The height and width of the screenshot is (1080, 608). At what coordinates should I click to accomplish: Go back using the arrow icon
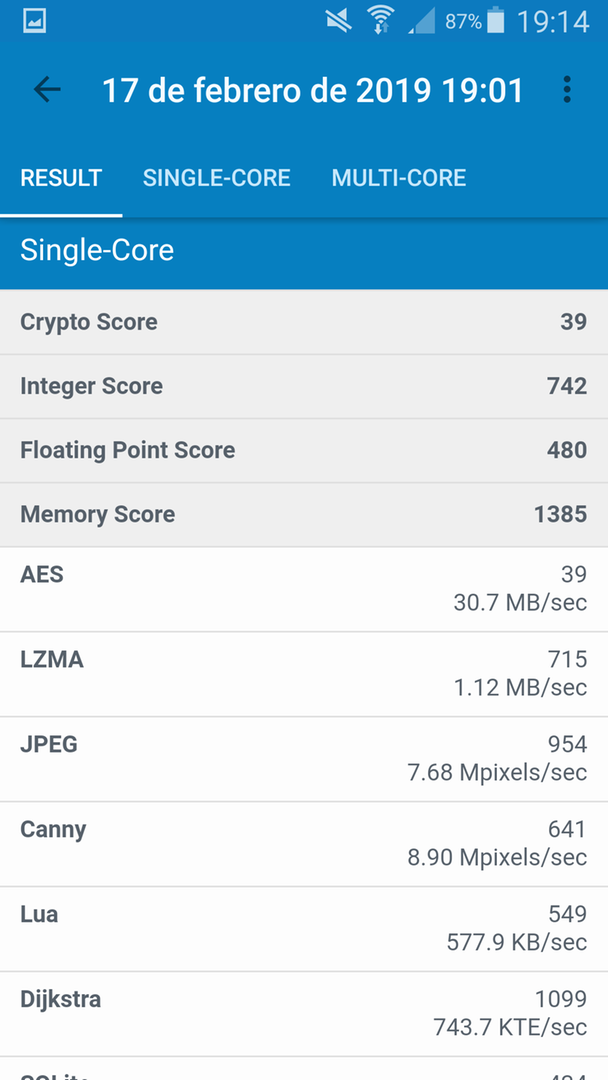pos(47,90)
